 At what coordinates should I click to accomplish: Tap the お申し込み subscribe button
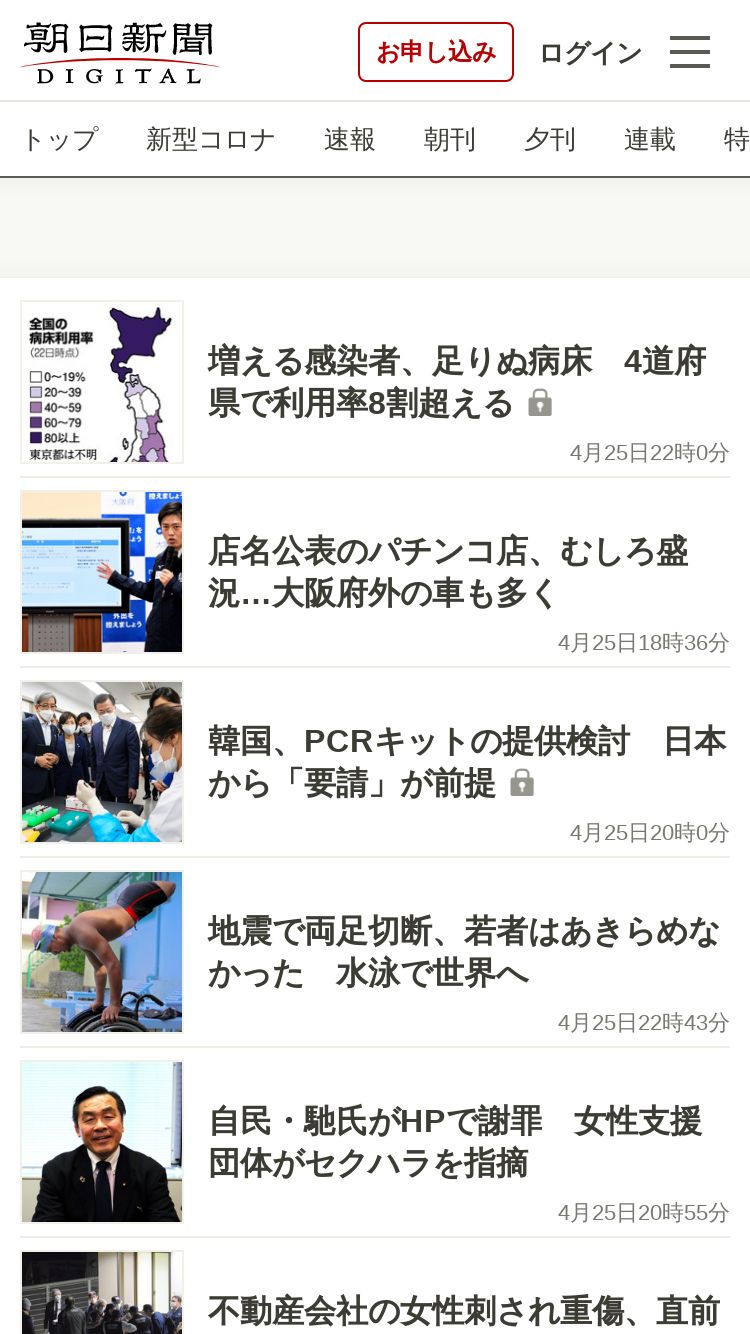click(x=436, y=52)
